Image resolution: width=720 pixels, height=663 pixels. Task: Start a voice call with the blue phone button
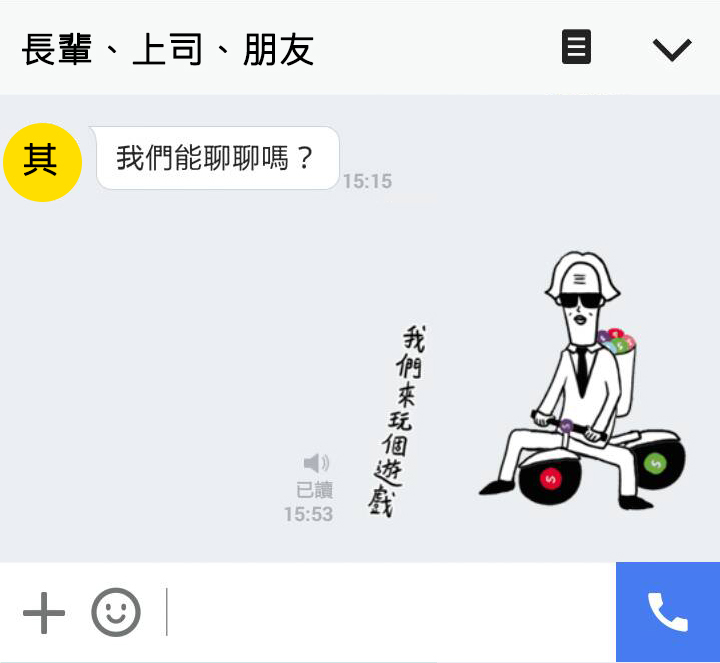tap(667, 612)
